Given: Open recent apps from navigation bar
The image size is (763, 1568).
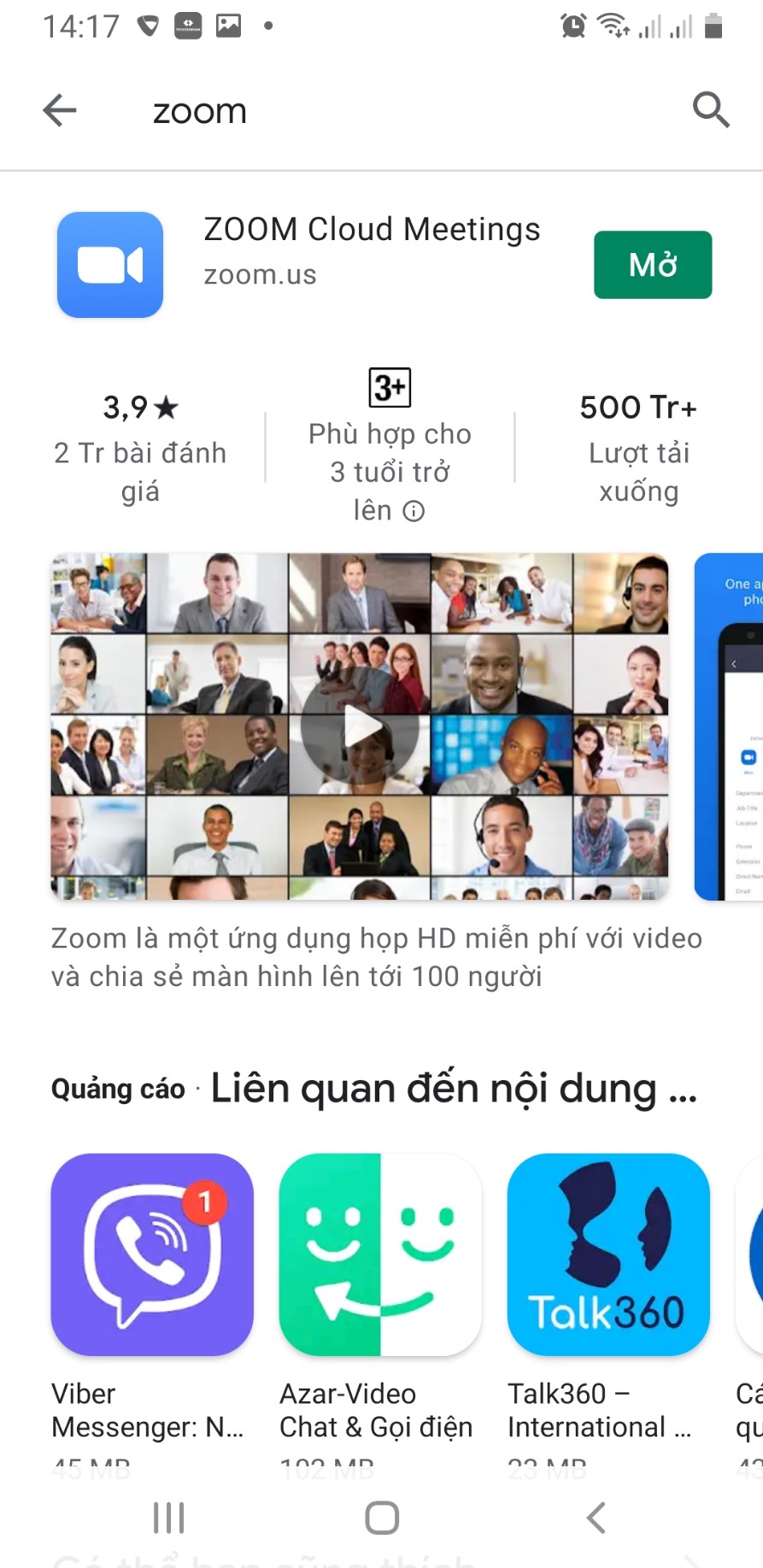Looking at the screenshot, I should click(x=168, y=1518).
